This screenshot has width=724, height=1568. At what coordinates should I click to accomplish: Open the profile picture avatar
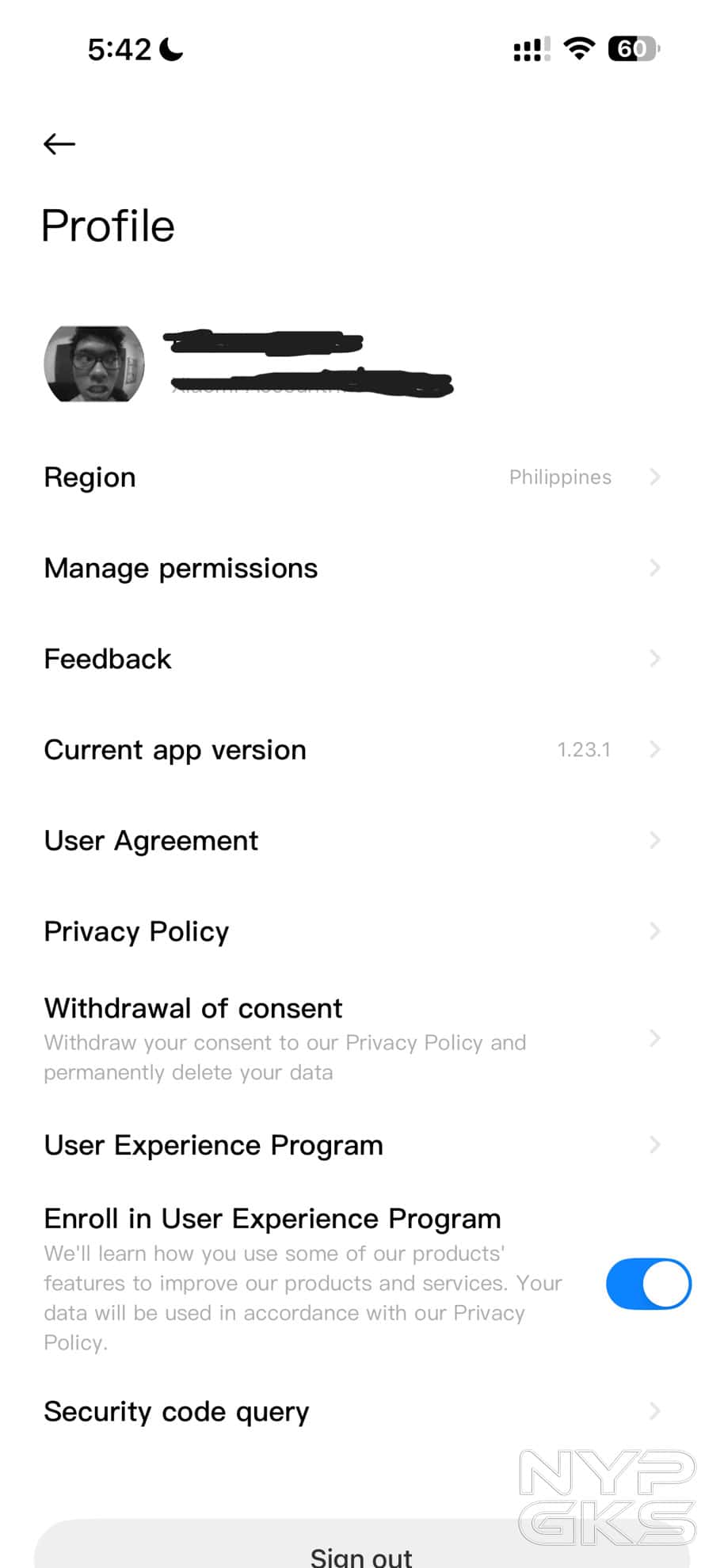pos(94,364)
